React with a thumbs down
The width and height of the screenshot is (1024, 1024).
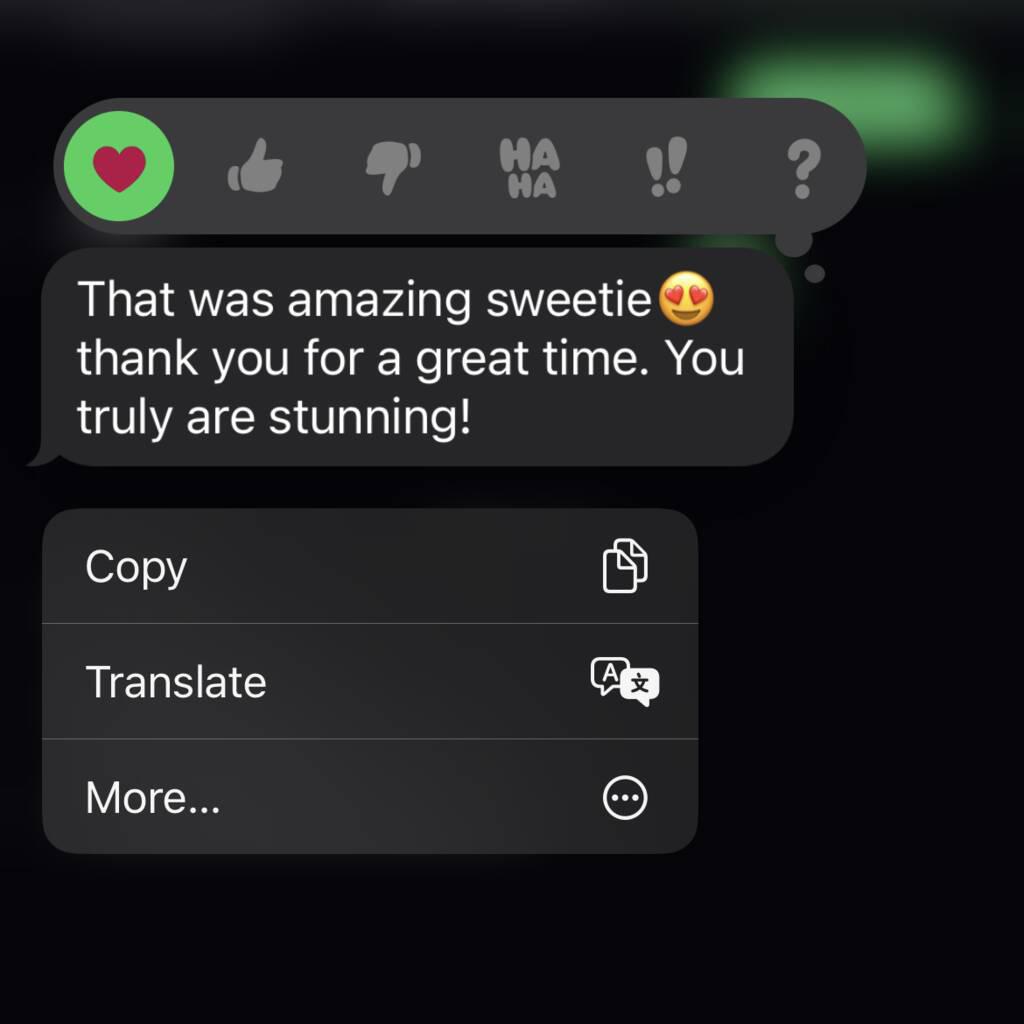[393, 167]
